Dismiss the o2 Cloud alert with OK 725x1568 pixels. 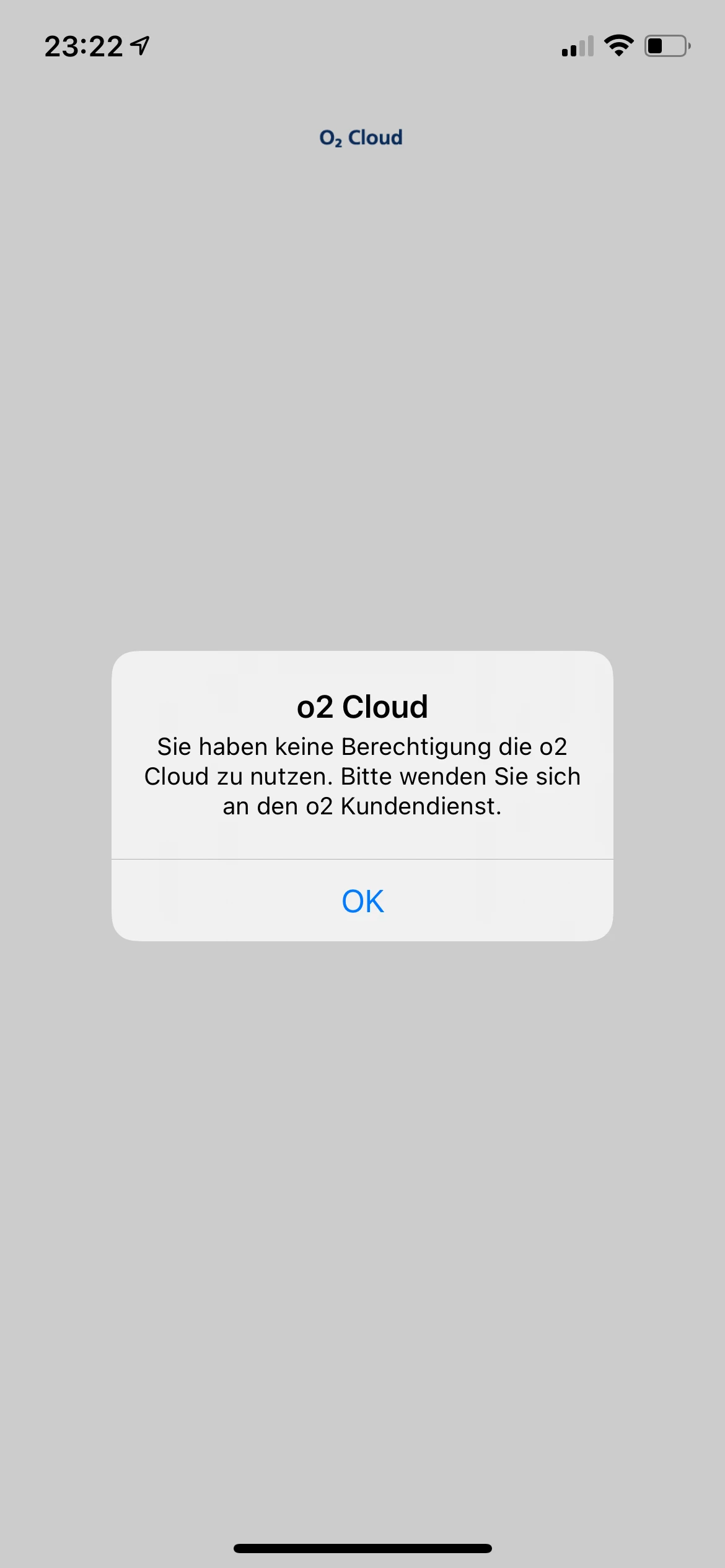coord(362,901)
